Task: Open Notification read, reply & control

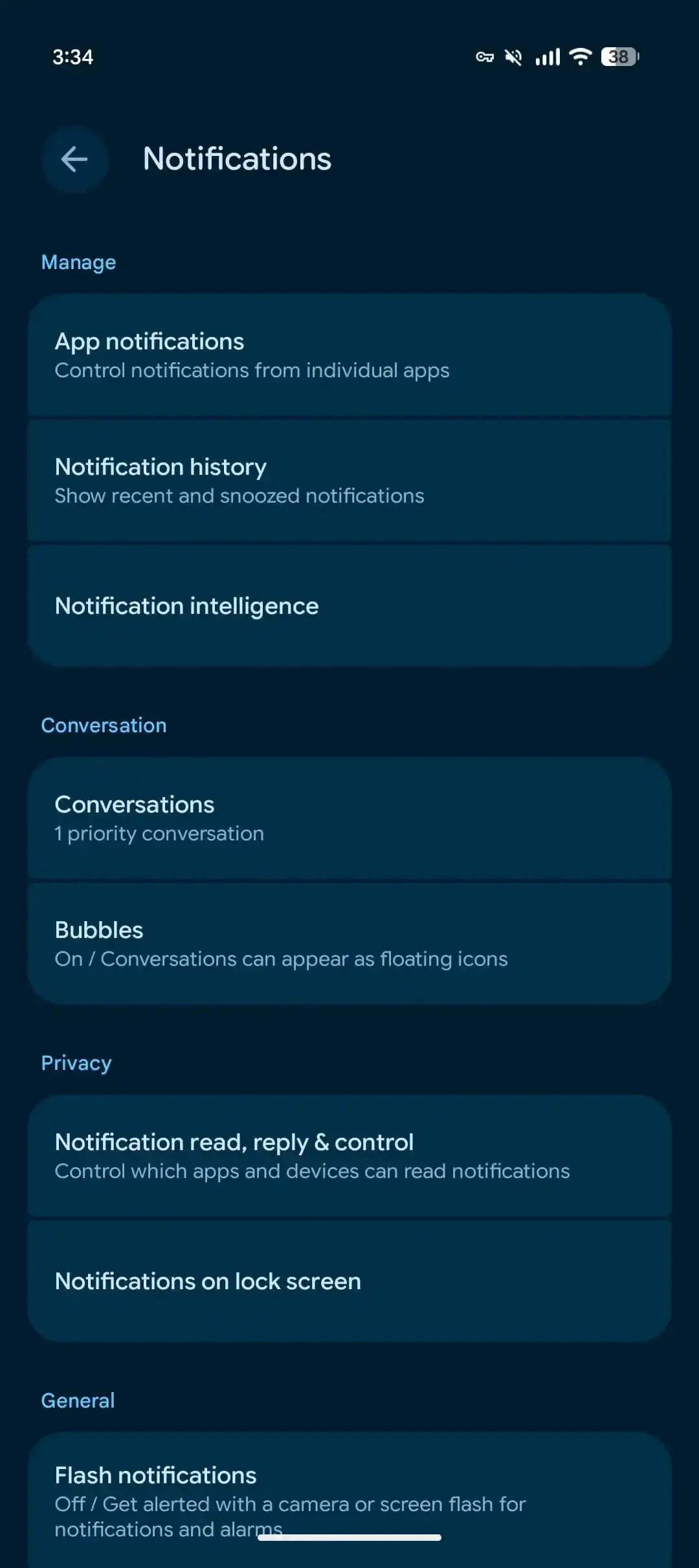Action: [x=349, y=1155]
